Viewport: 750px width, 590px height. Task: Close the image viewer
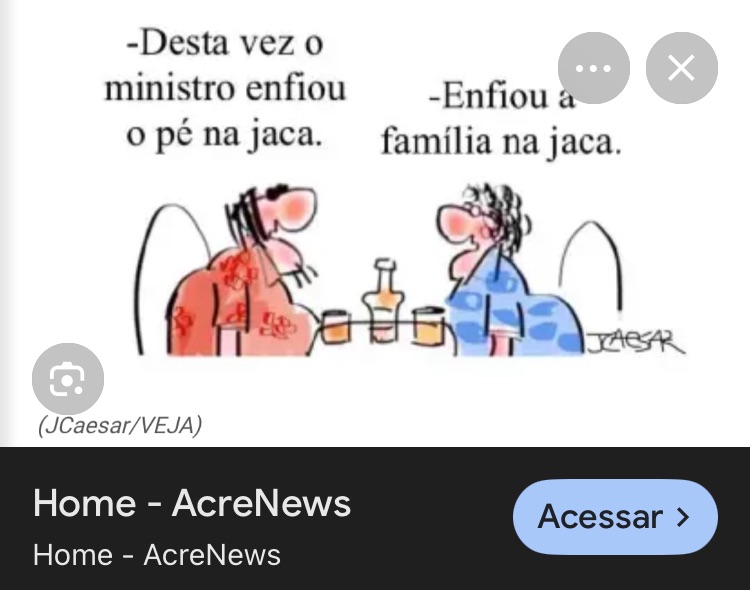(681, 68)
